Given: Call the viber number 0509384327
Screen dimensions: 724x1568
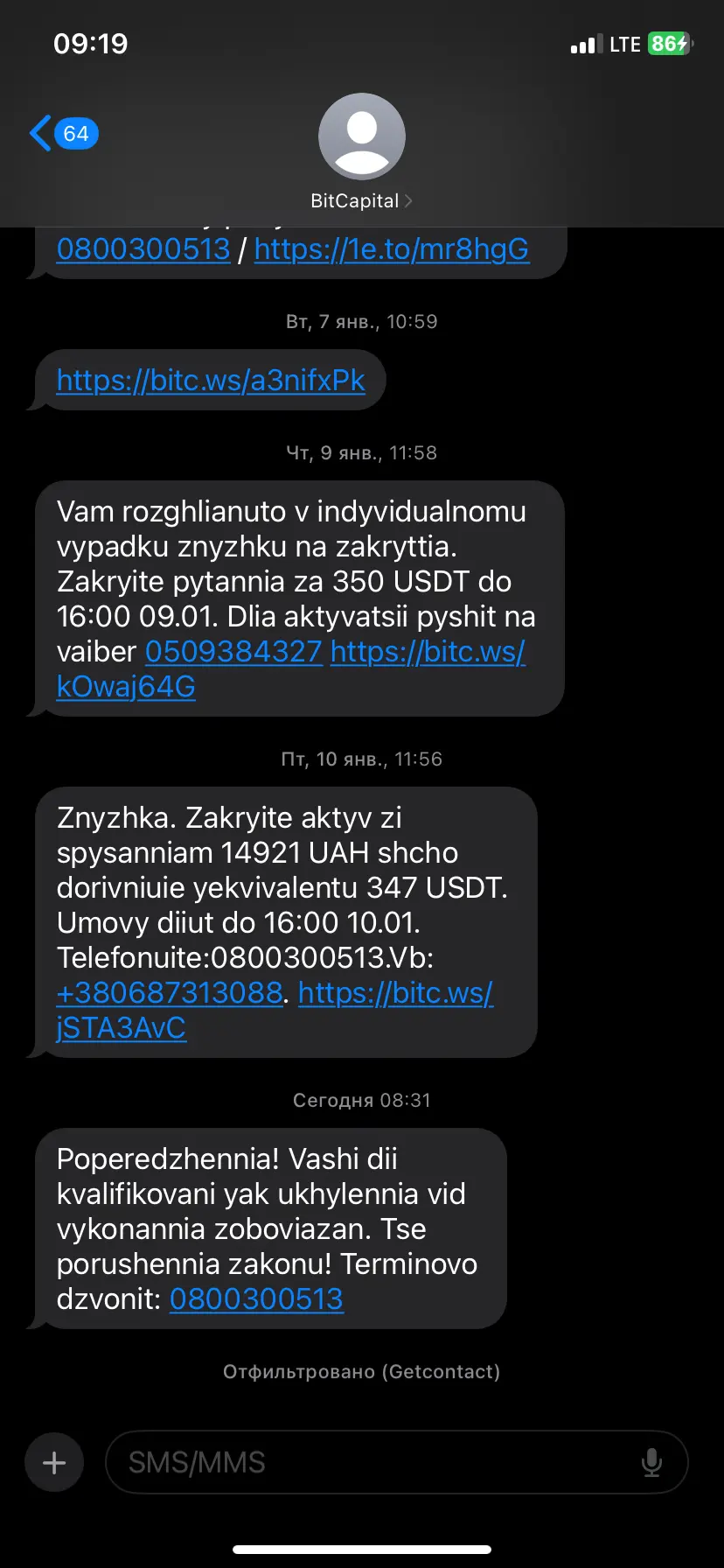Looking at the screenshot, I should coord(233,652).
